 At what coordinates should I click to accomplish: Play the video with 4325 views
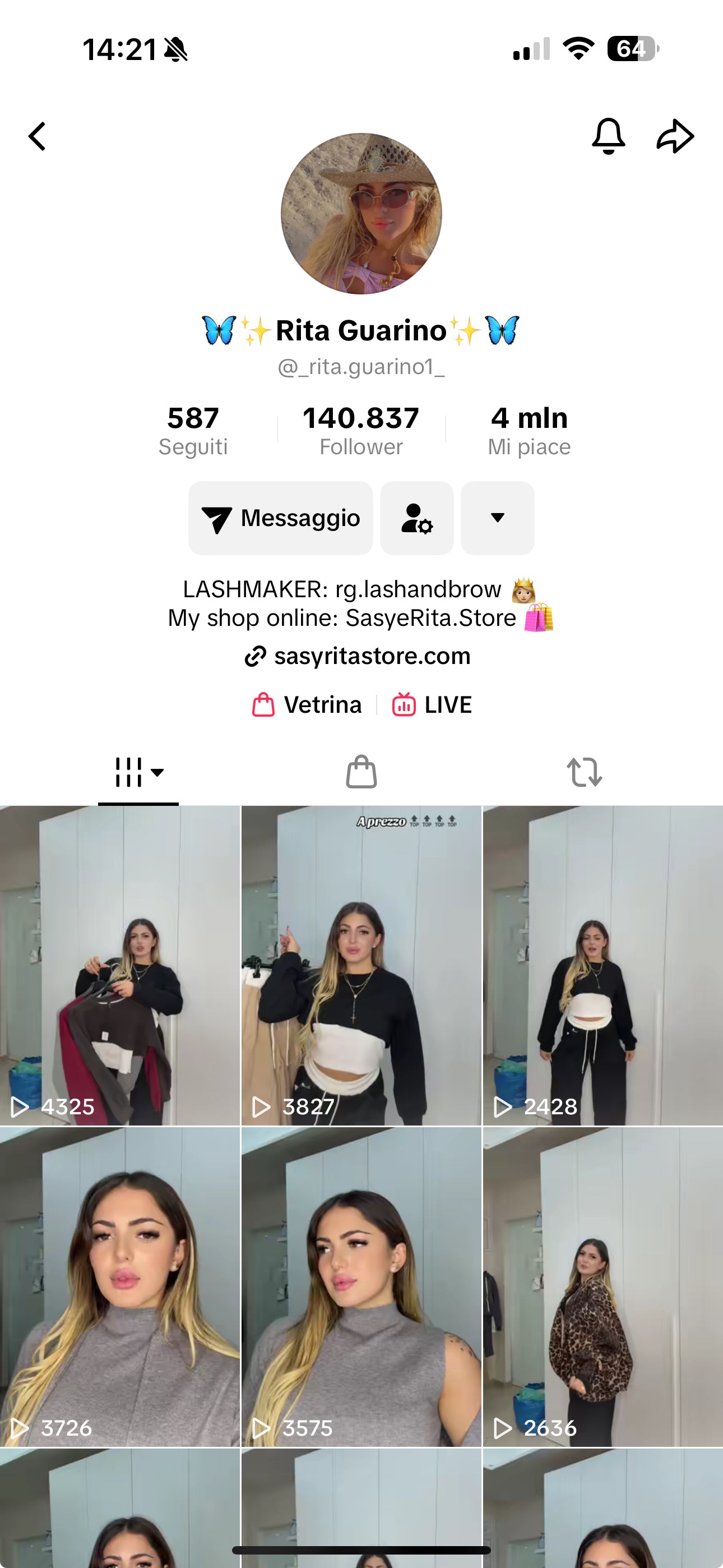tap(120, 965)
